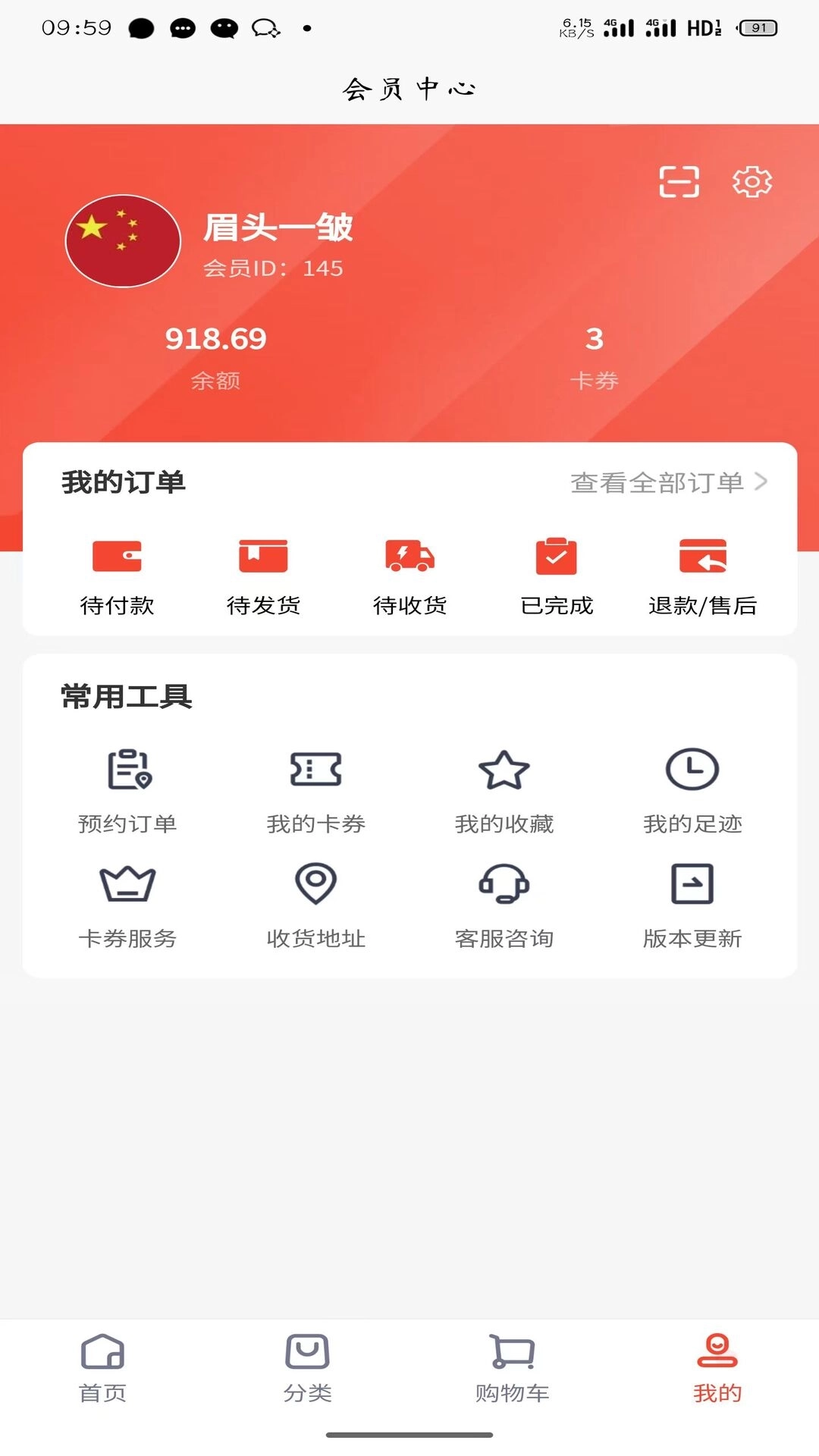819x1456 pixels.
Task: Open 已完成 completed orders icon
Action: (x=555, y=557)
